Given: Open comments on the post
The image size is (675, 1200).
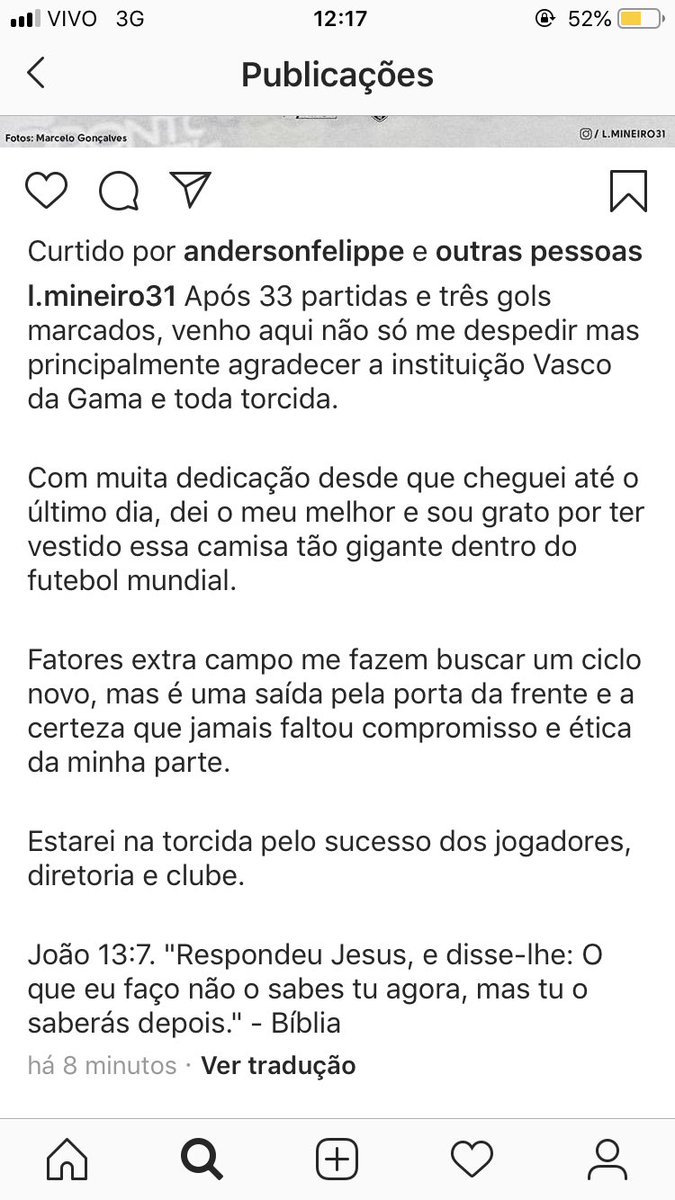Looking at the screenshot, I should tap(118, 190).
